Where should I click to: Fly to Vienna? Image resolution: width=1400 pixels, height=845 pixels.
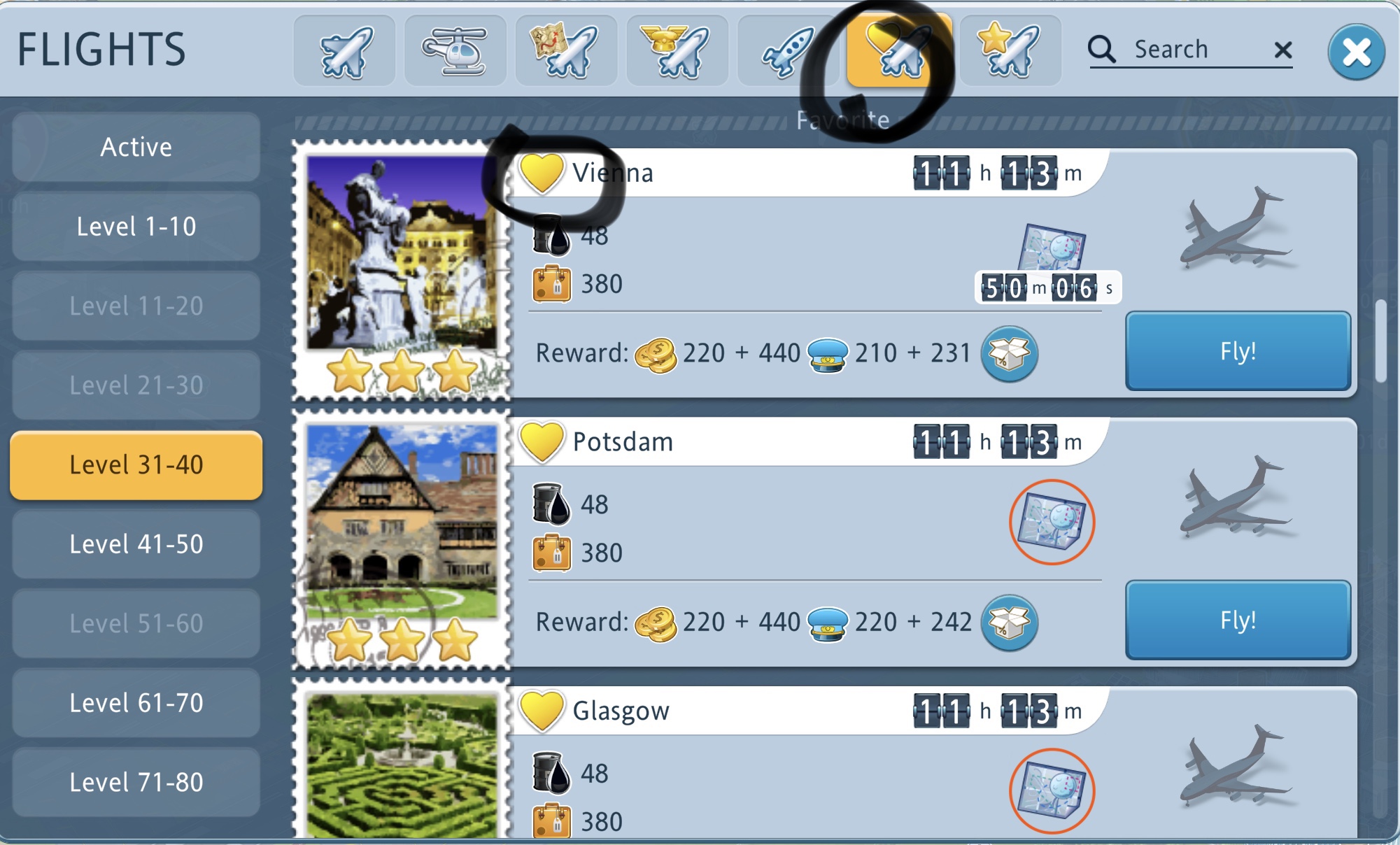pyautogui.click(x=1237, y=351)
